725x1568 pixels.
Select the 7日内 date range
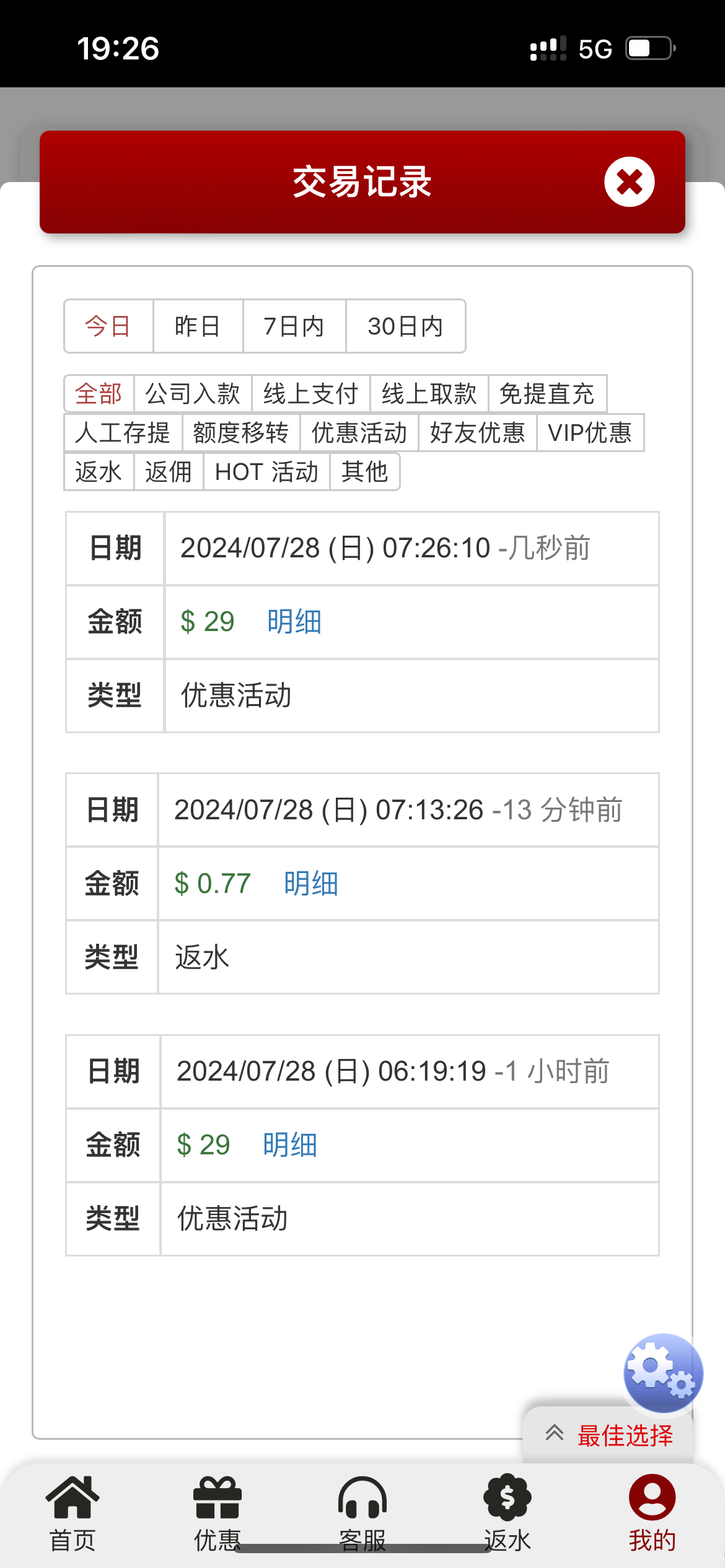[294, 326]
